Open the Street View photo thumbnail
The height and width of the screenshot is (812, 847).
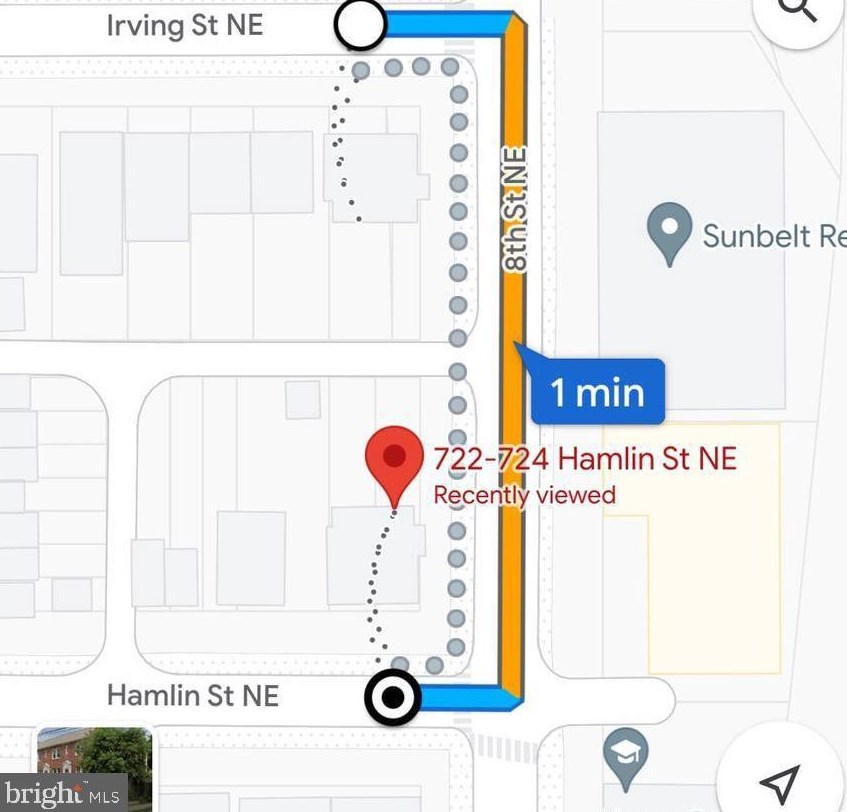(x=95, y=768)
